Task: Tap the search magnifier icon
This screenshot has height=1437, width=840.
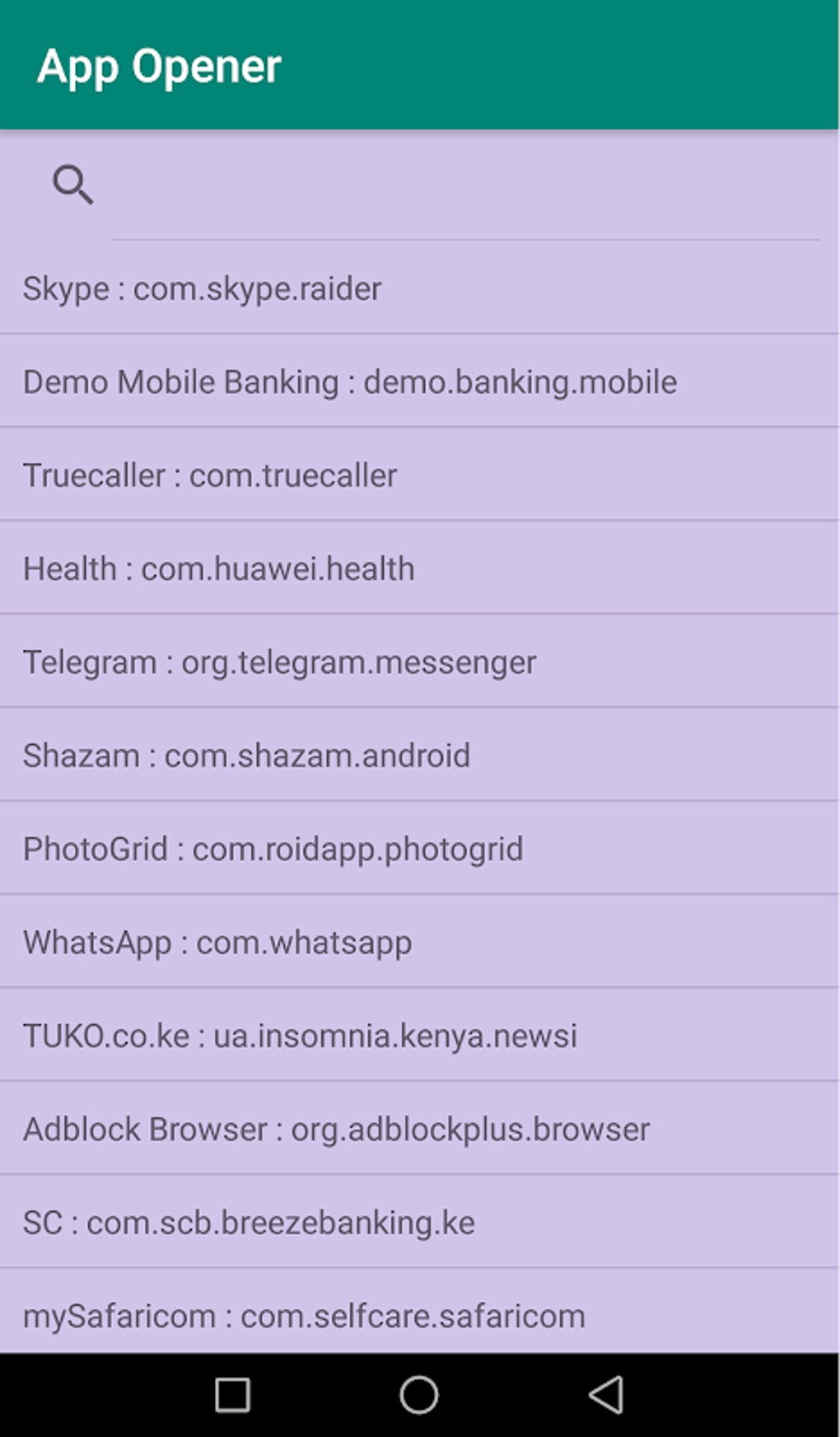Action: (x=72, y=185)
